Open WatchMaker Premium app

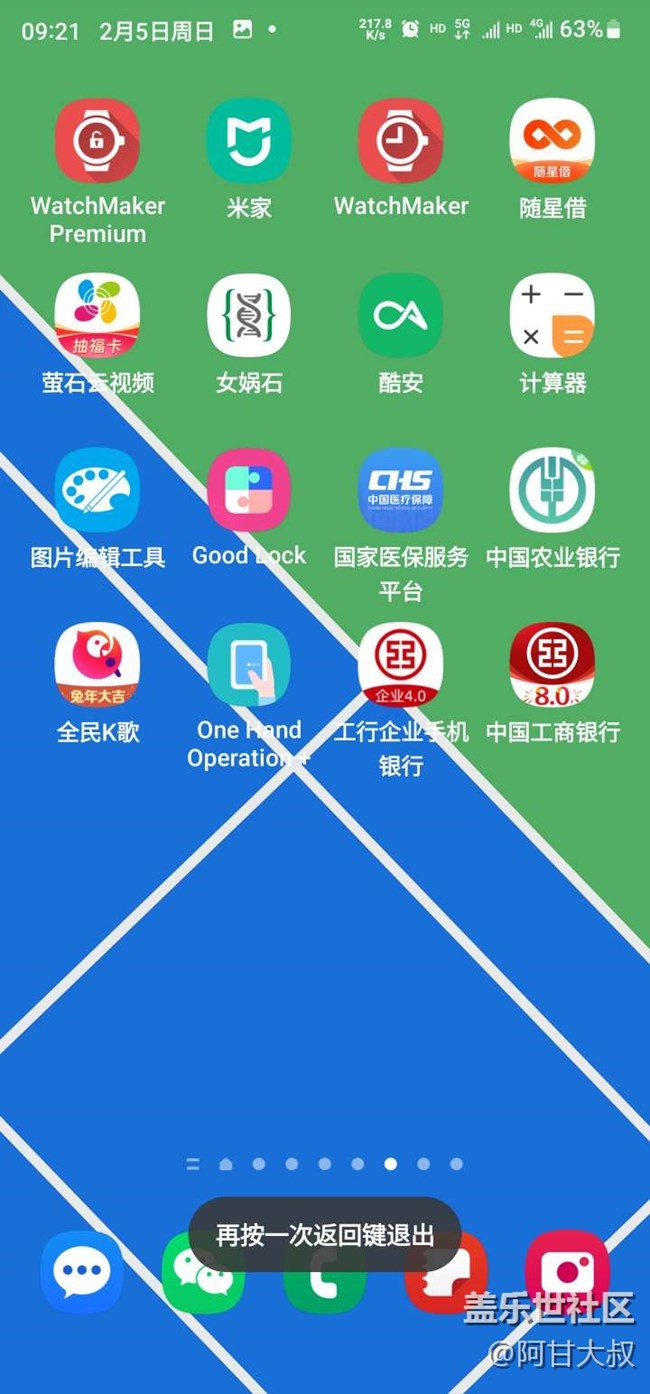pyautogui.click(x=97, y=142)
